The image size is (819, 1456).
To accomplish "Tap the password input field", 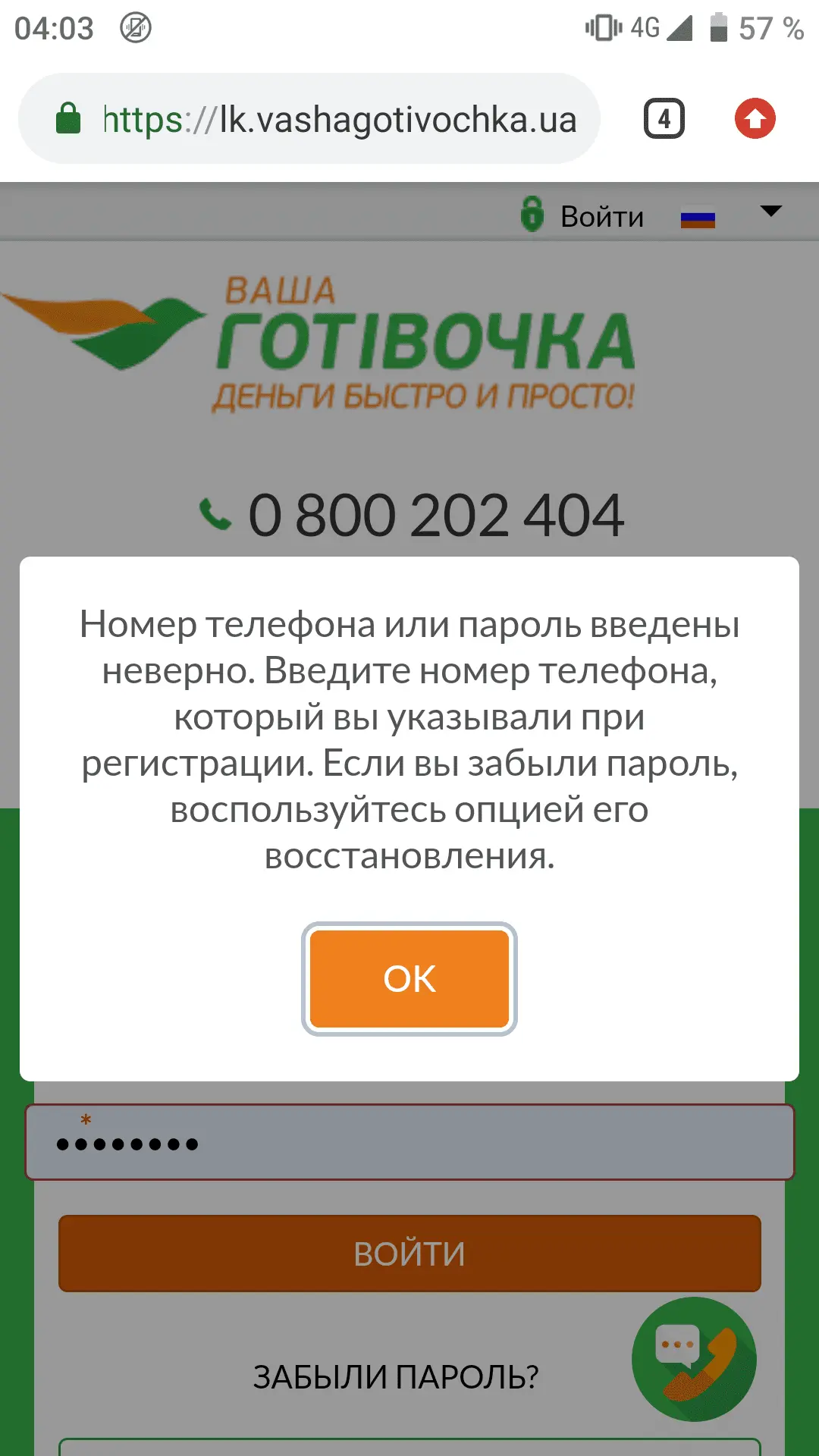I will (x=409, y=1142).
